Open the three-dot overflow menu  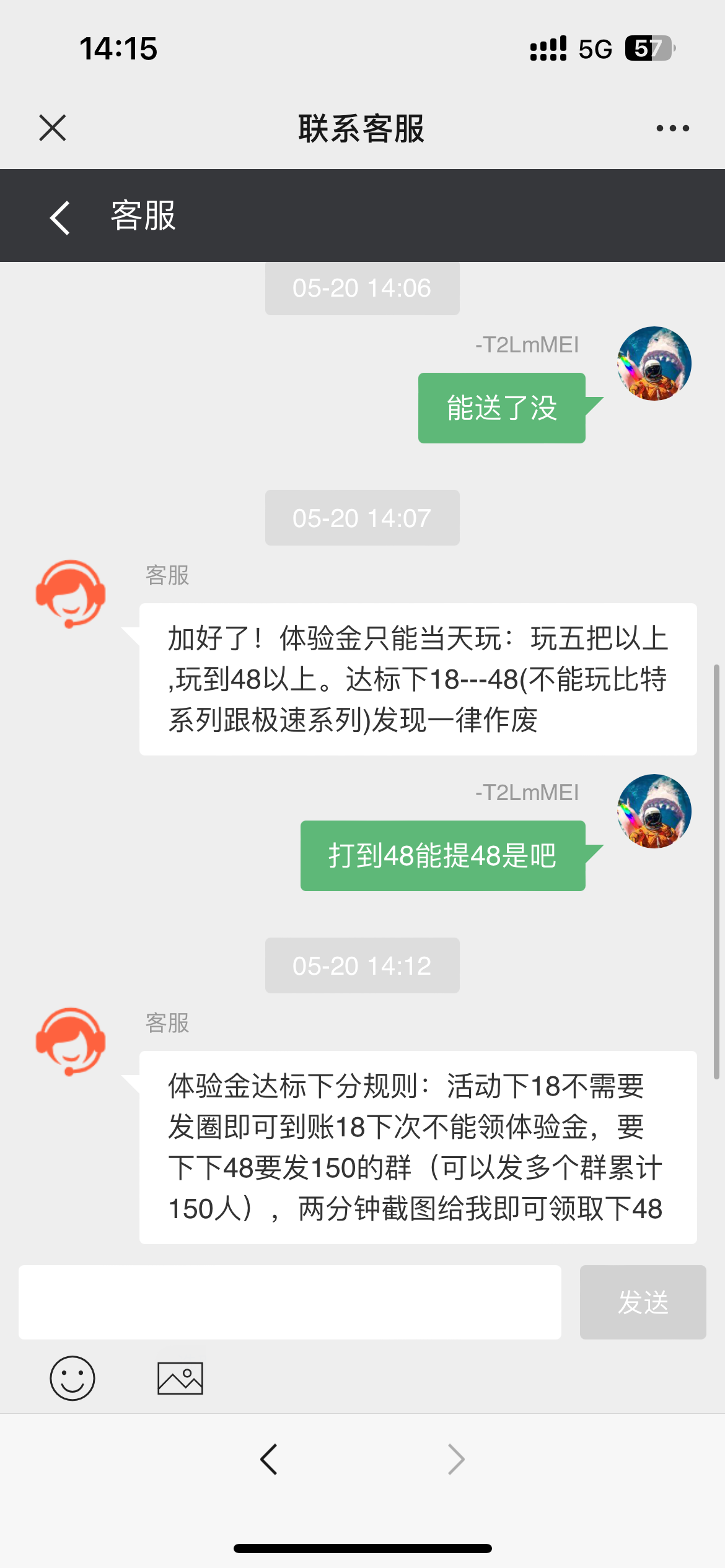coord(672,128)
